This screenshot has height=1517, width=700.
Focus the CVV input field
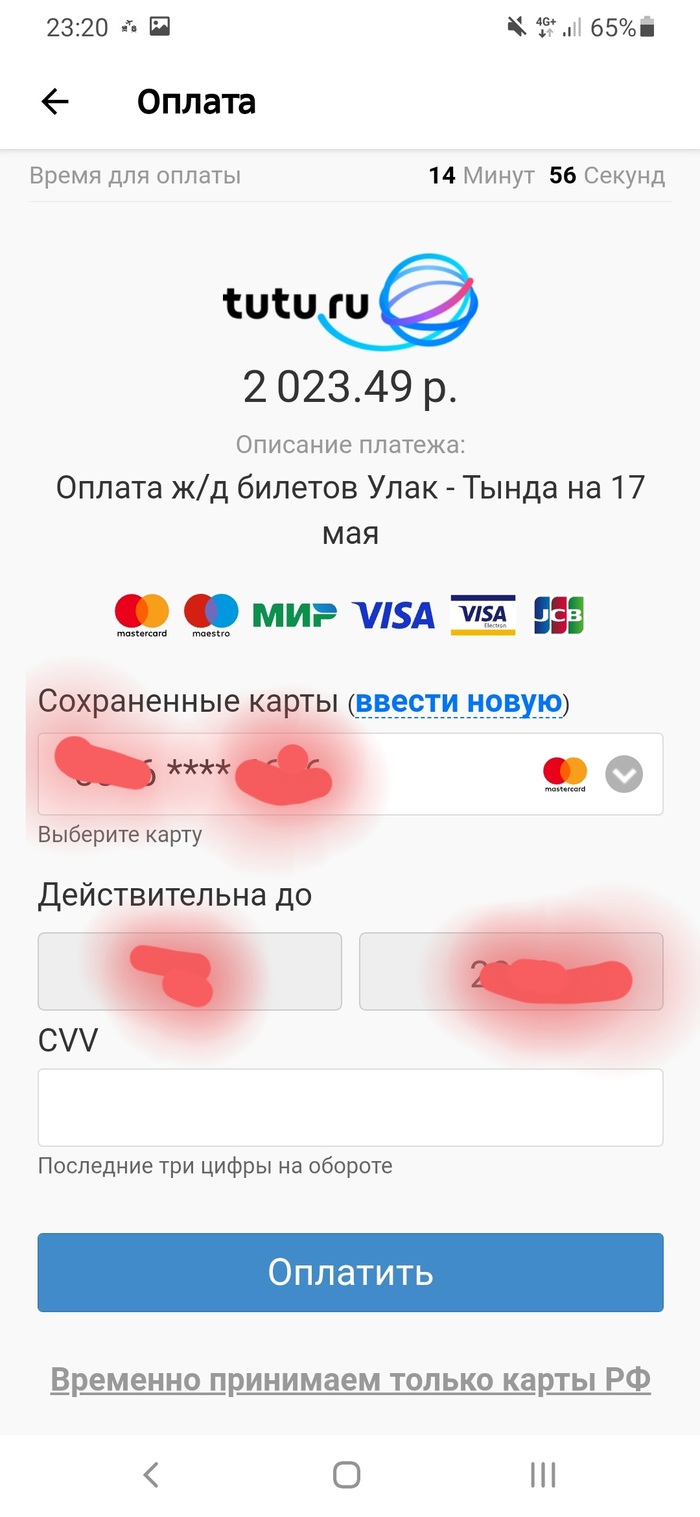pyautogui.click(x=350, y=1107)
